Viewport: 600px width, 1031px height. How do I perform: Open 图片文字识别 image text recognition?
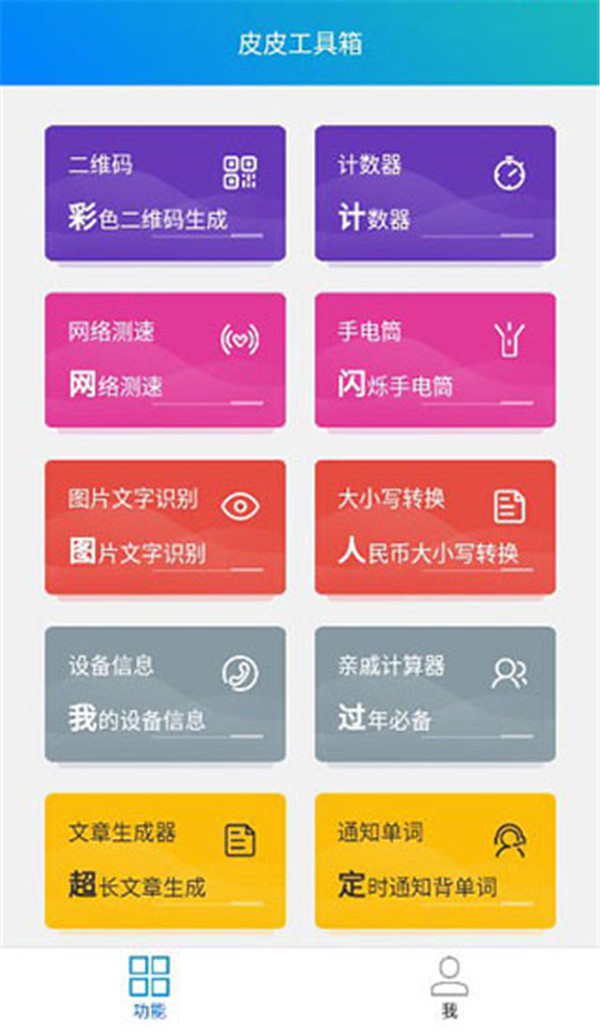click(165, 527)
